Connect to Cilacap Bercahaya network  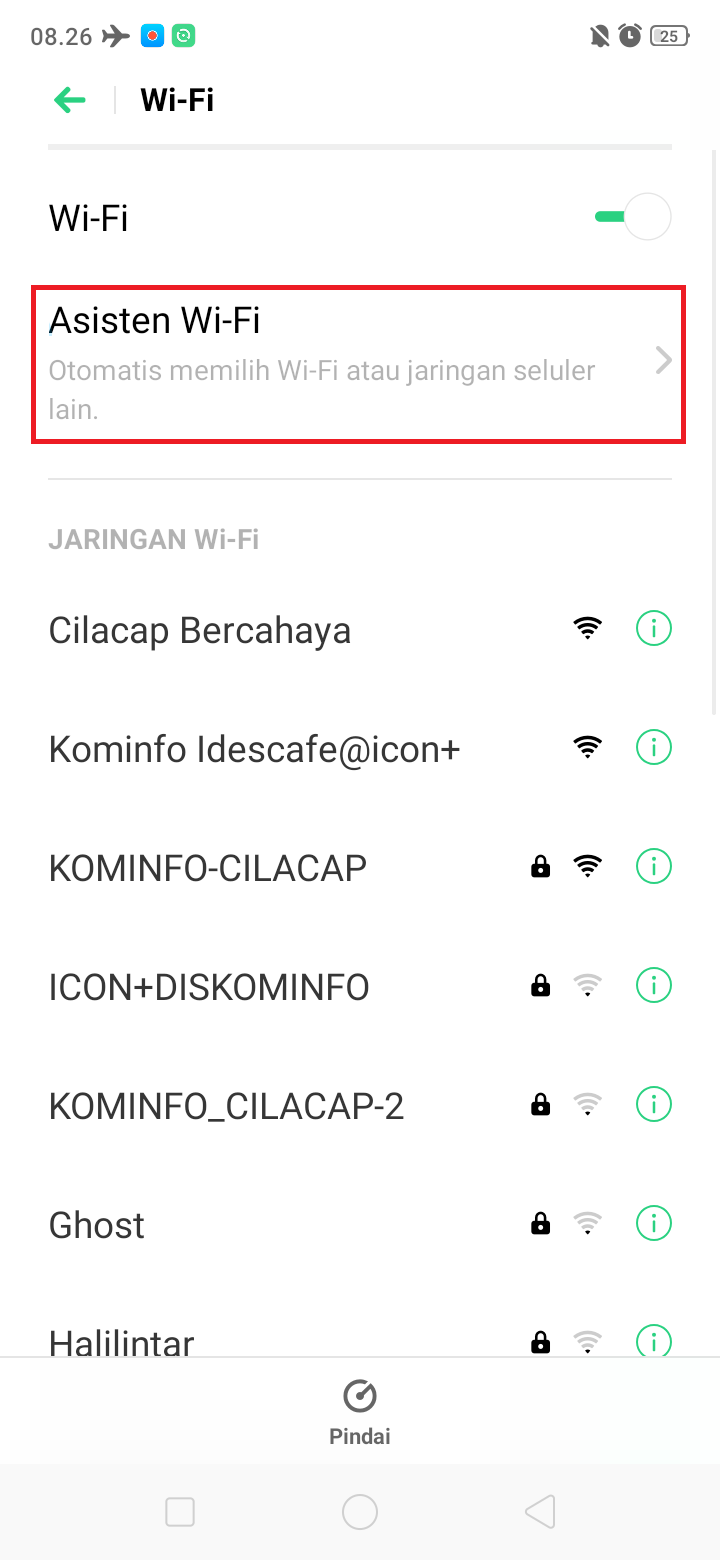[200, 630]
